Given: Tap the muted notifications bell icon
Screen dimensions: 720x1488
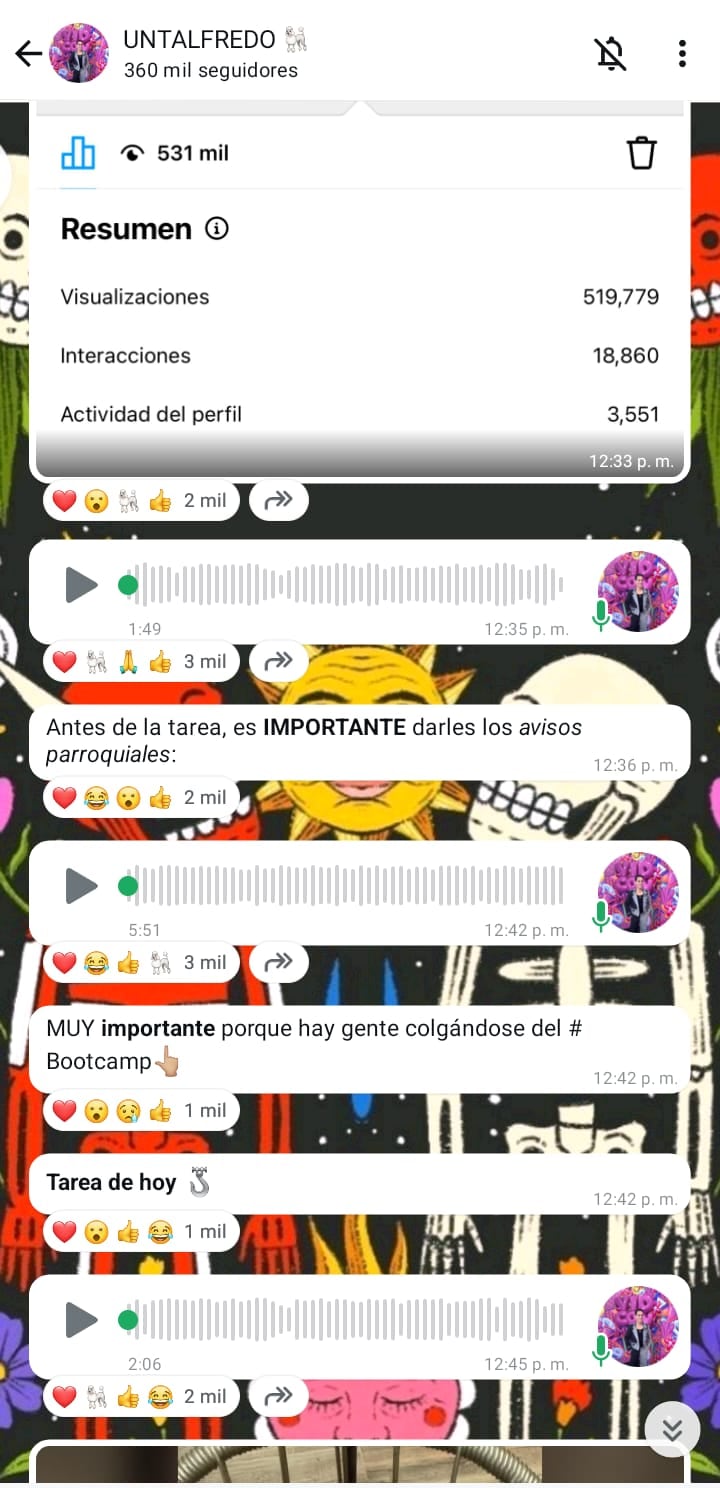Looking at the screenshot, I should tap(611, 54).
